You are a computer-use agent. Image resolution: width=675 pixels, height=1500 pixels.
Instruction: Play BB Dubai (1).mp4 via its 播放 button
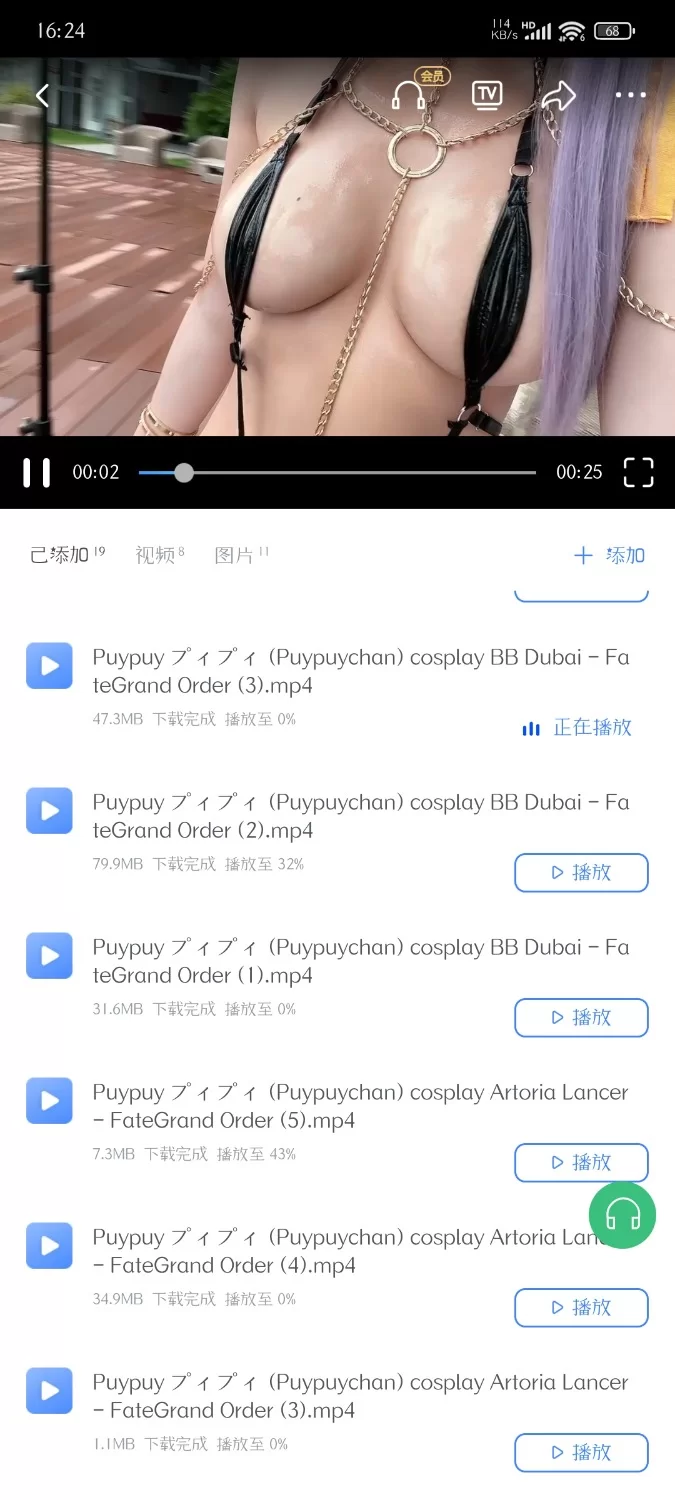point(581,1017)
